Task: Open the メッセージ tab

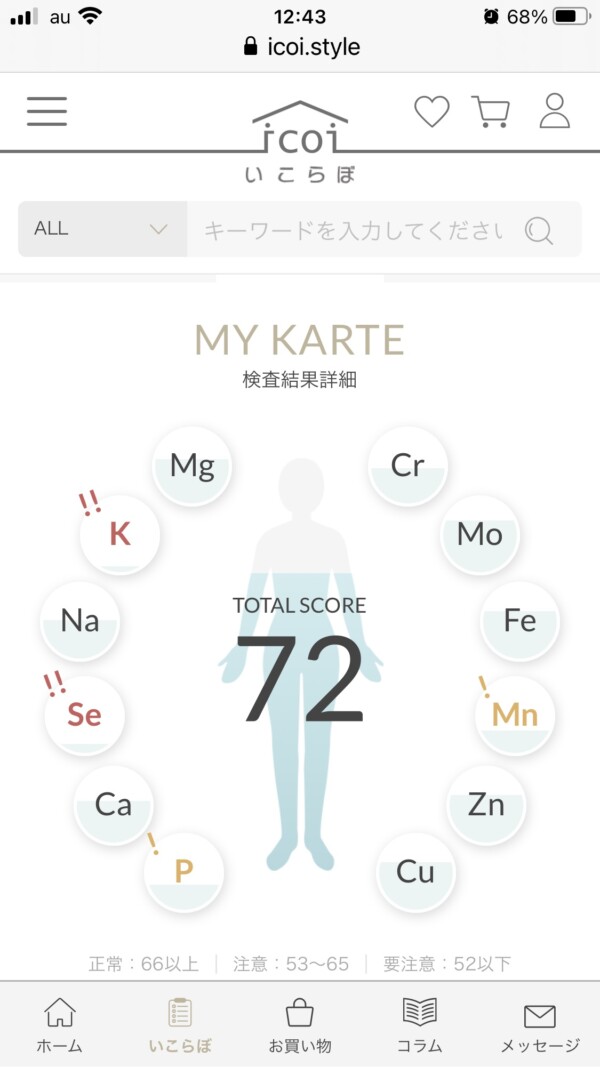Action: coord(540,1025)
